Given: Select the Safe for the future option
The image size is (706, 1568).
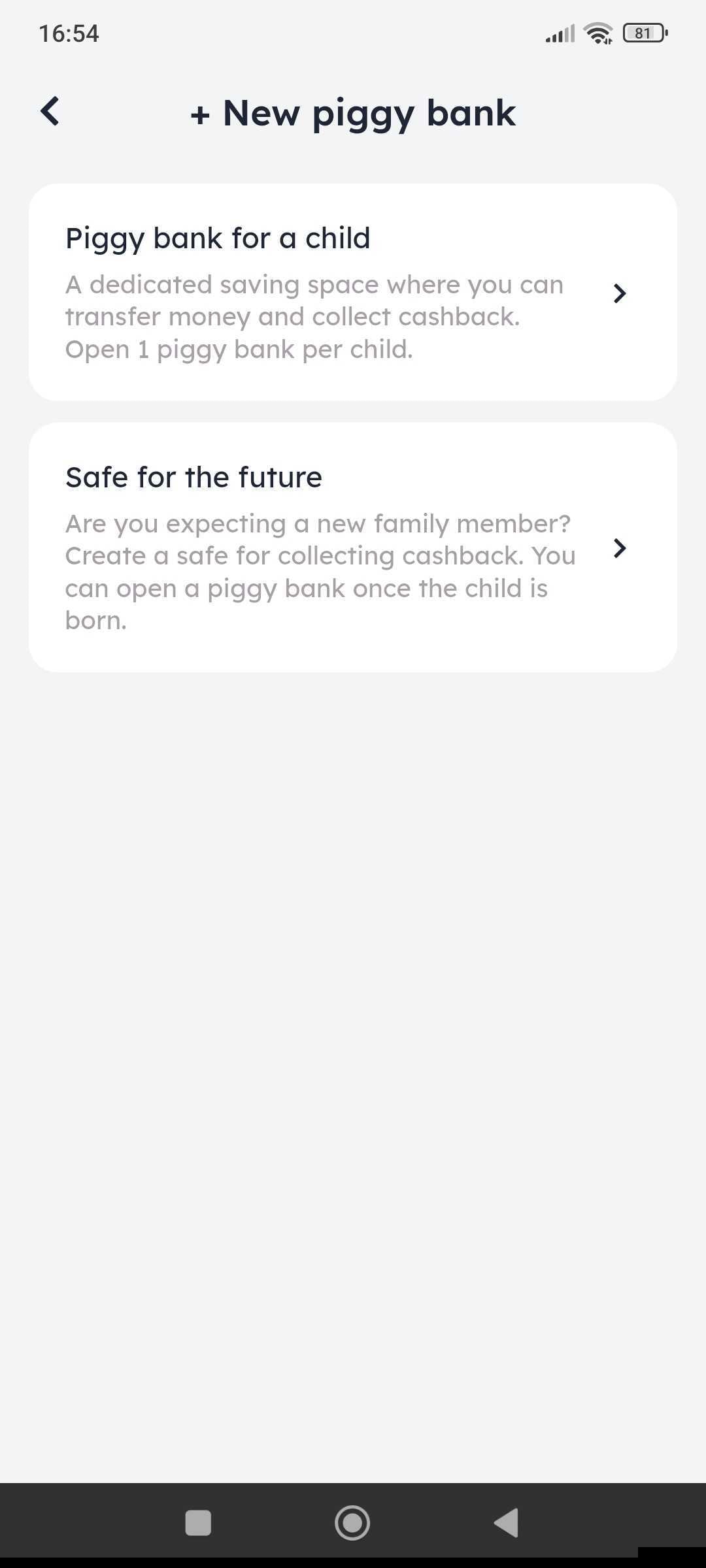Looking at the screenshot, I should click(x=353, y=547).
